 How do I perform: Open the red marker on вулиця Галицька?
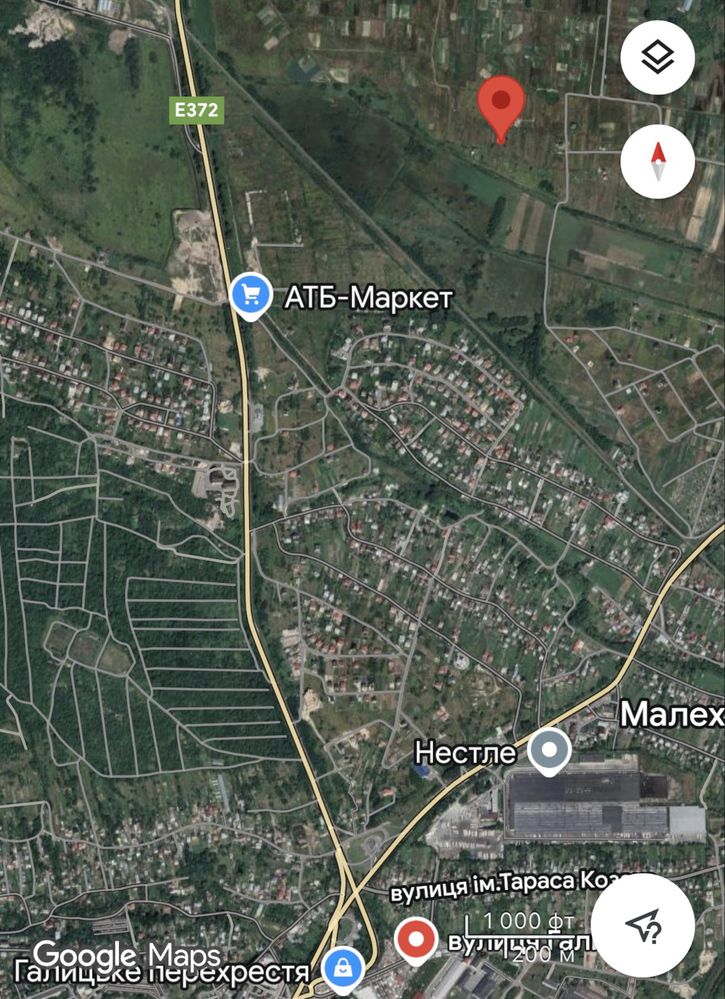[416, 941]
